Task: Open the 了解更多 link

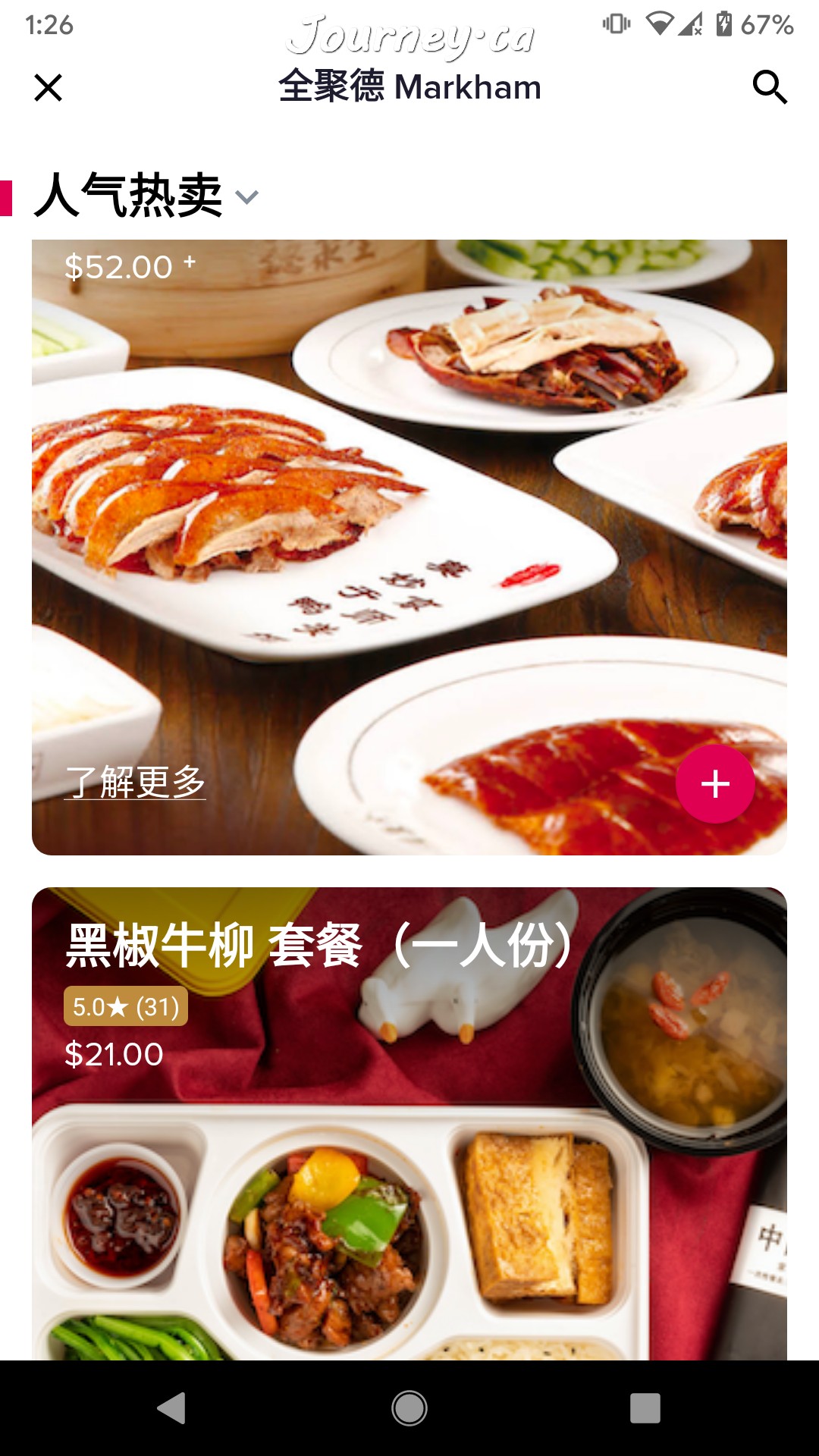Action: coord(135,782)
